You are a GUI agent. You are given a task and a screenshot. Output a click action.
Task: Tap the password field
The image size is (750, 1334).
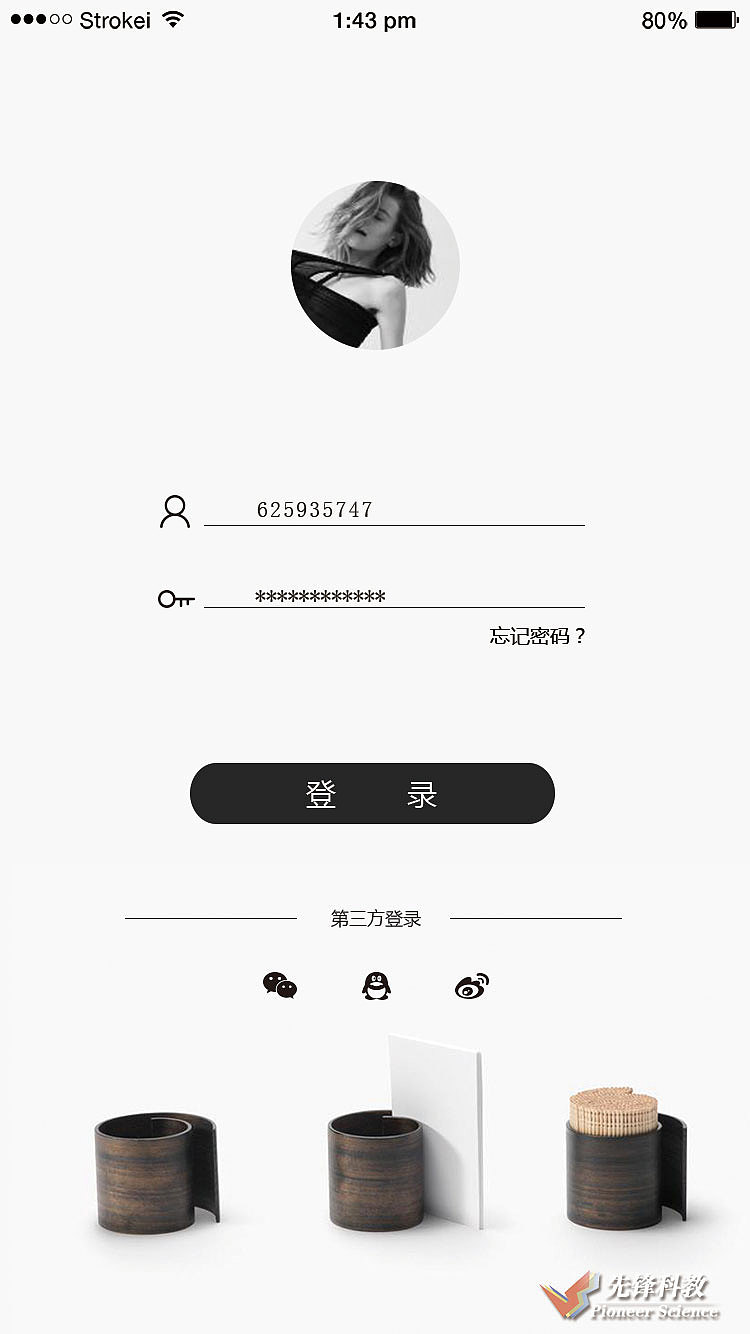point(394,597)
